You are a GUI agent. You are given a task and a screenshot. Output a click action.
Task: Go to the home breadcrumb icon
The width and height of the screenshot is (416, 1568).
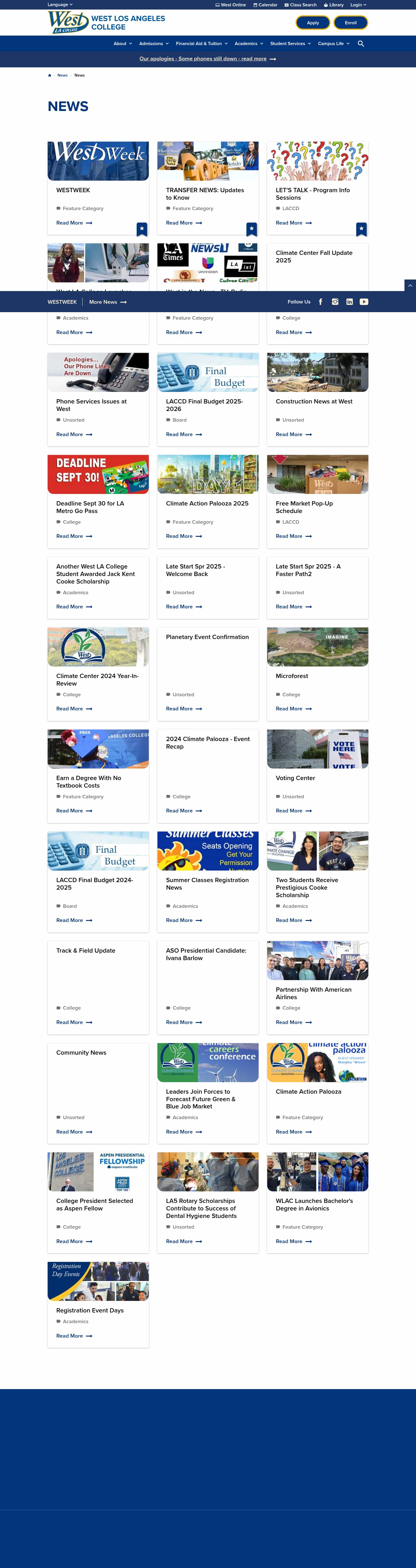coord(50,75)
